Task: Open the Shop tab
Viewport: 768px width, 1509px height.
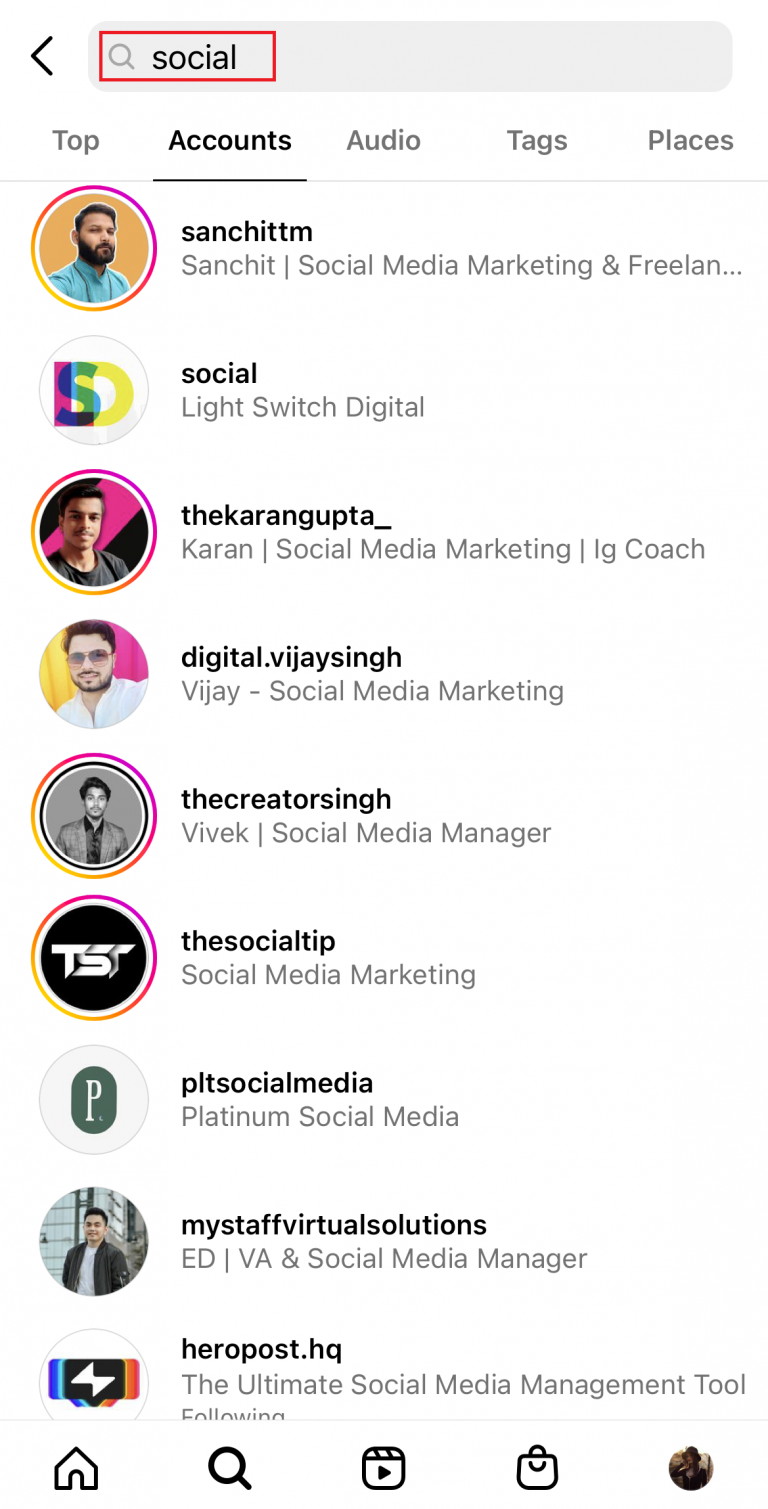Action: (537, 1468)
